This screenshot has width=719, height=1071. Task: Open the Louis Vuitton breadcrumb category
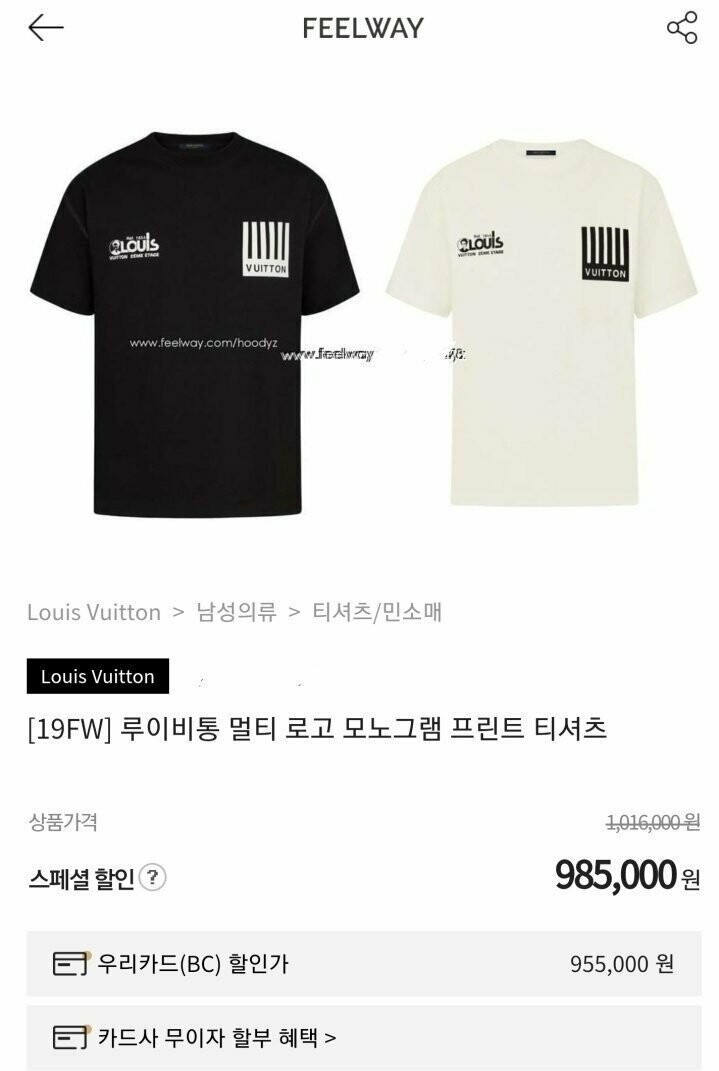[94, 612]
